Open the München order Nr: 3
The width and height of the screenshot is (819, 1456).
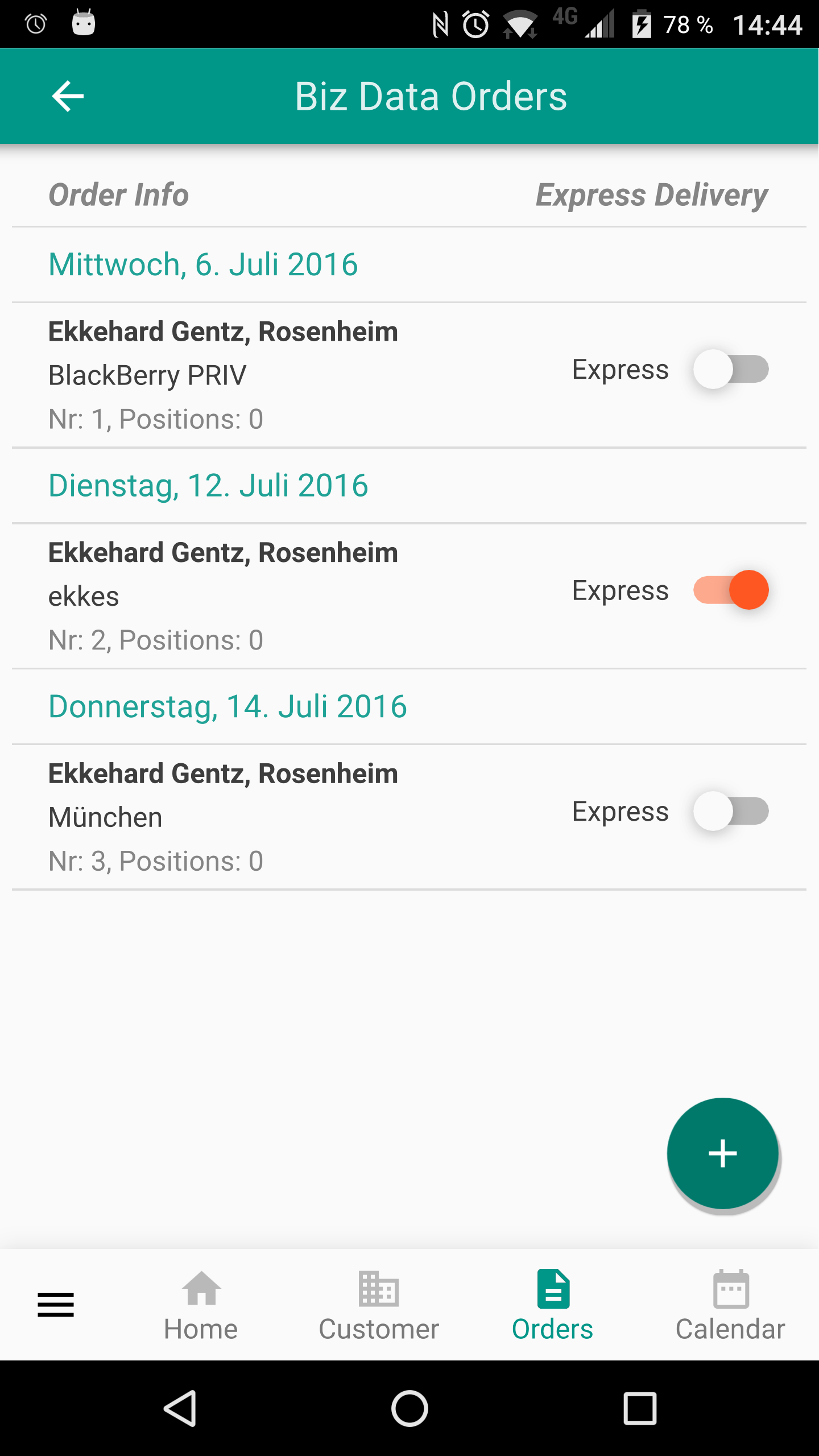256,816
